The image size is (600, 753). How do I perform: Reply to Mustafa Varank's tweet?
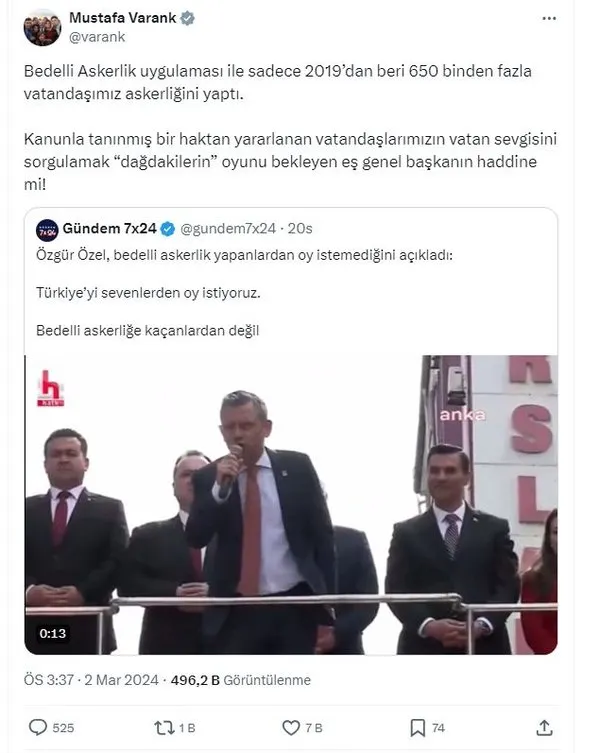(x=38, y=727)
